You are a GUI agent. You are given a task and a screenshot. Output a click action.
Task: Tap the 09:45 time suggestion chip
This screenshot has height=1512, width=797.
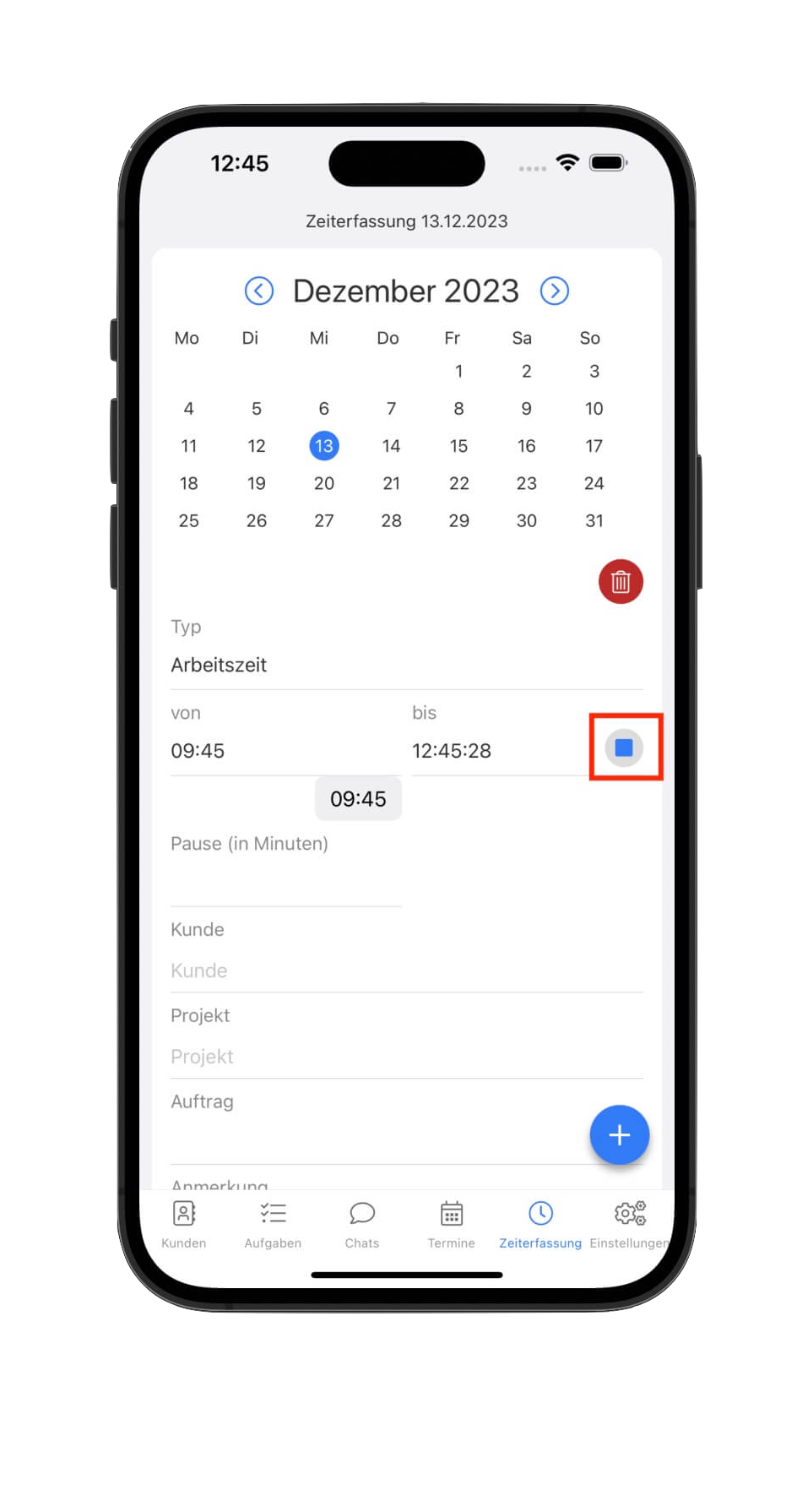(358, 799)
